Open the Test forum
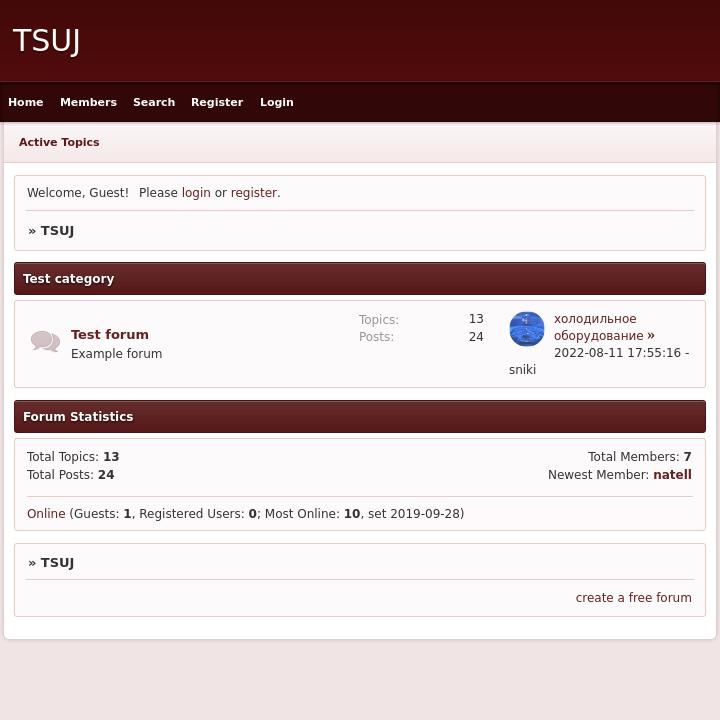720x720 pixels. point(110,334)
